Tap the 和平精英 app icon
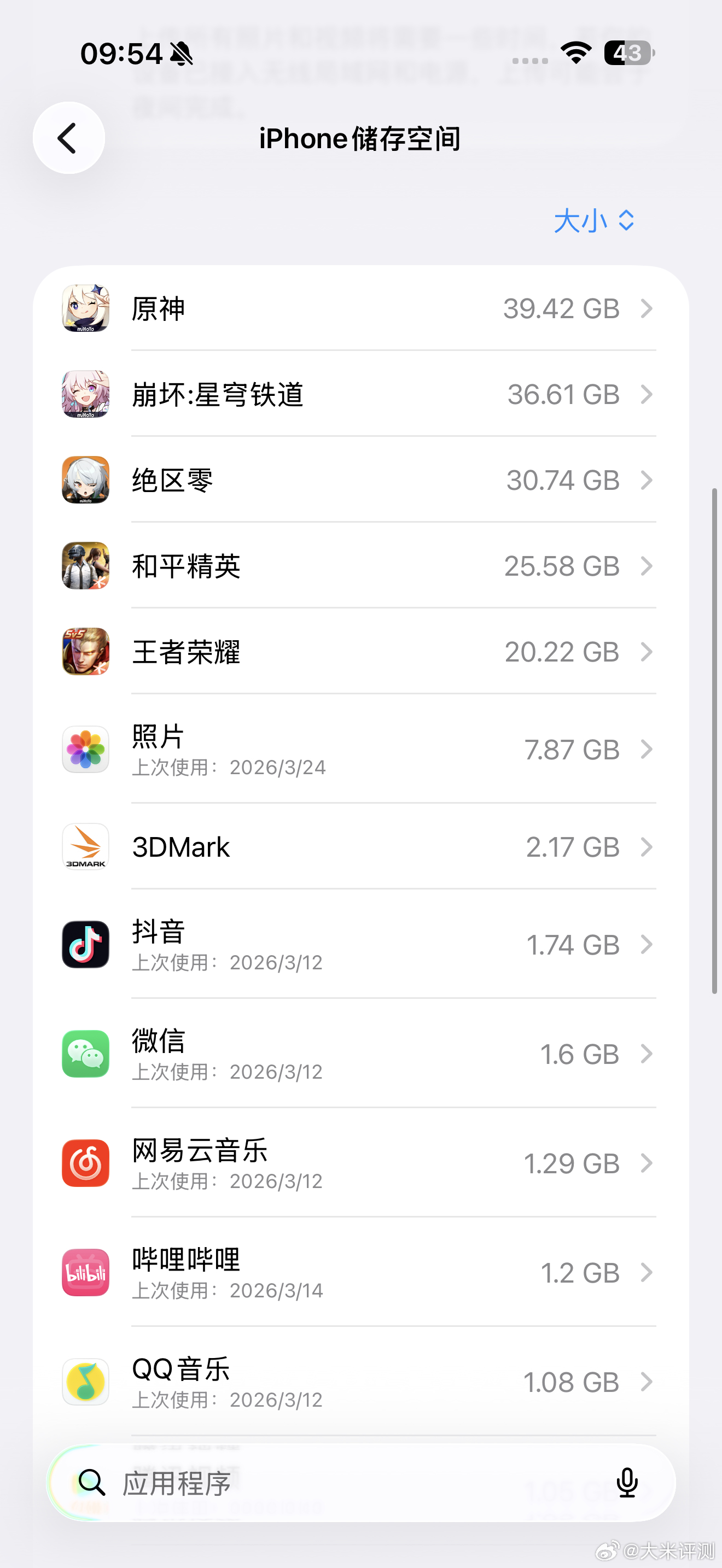The height and width of the screenshot is (1568, 722). click(x=85, y=565)
